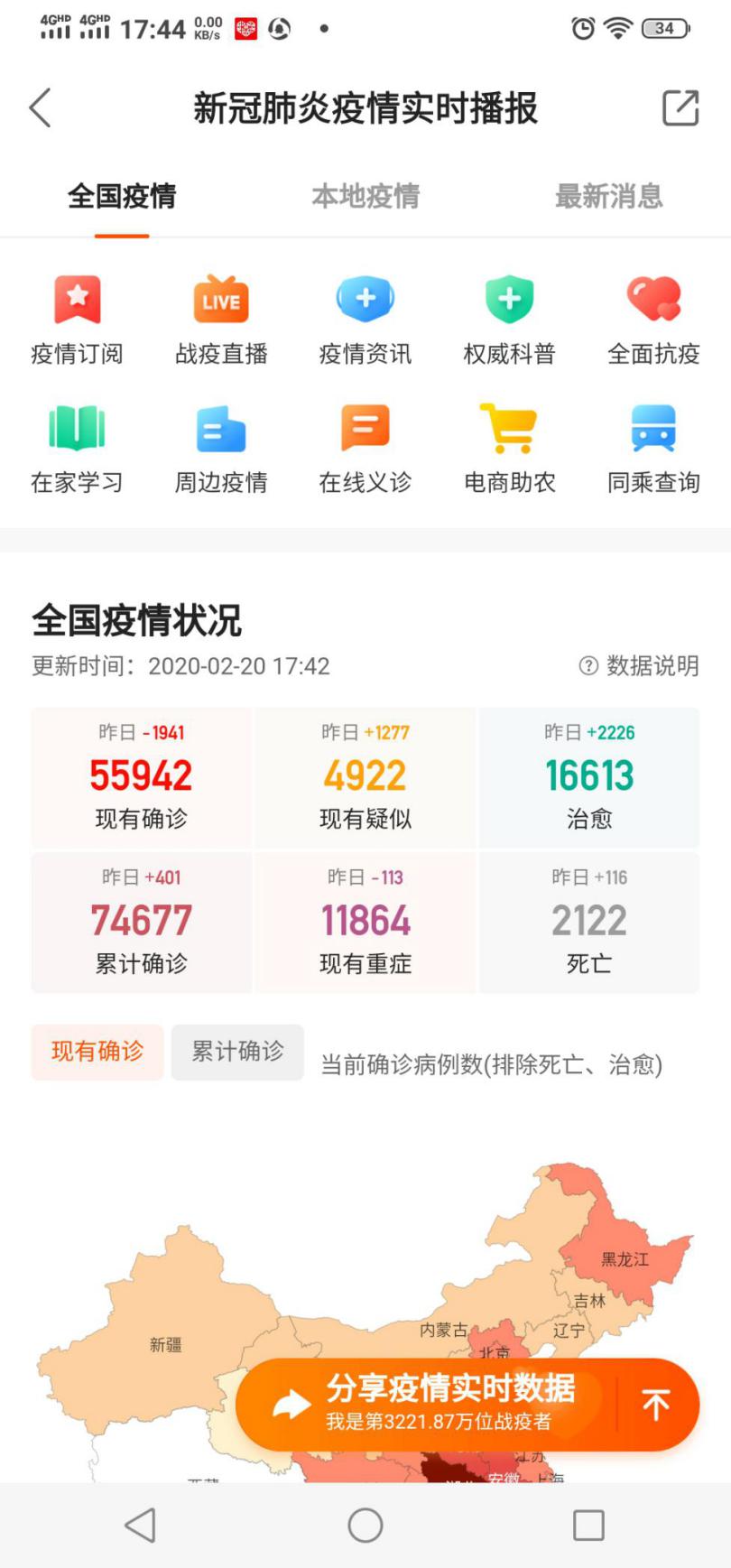The image size is (731, 1568).
Task: View 数据说明 data explanation
Action: coord(640,666)
